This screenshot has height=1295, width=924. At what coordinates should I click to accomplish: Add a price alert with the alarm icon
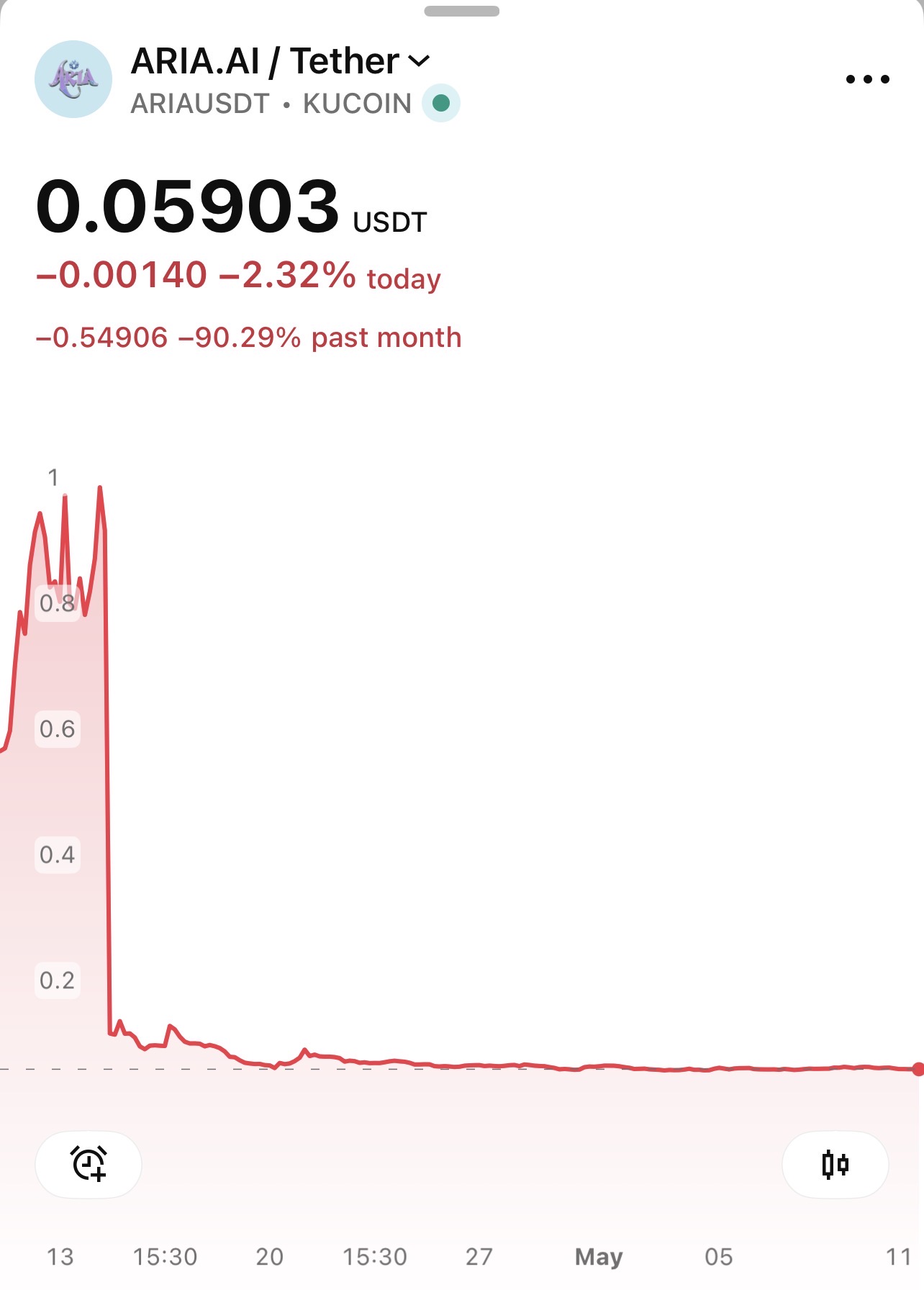(x=89, y=1164)
